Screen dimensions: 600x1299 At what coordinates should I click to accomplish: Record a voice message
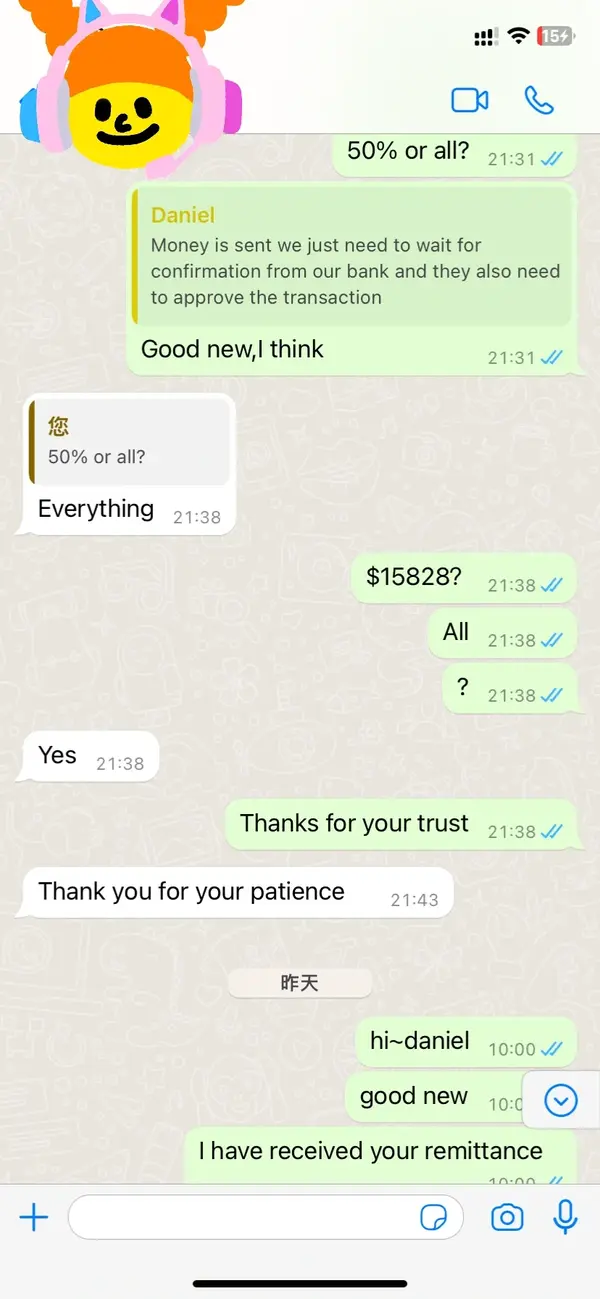click(x=565, y=1217)
